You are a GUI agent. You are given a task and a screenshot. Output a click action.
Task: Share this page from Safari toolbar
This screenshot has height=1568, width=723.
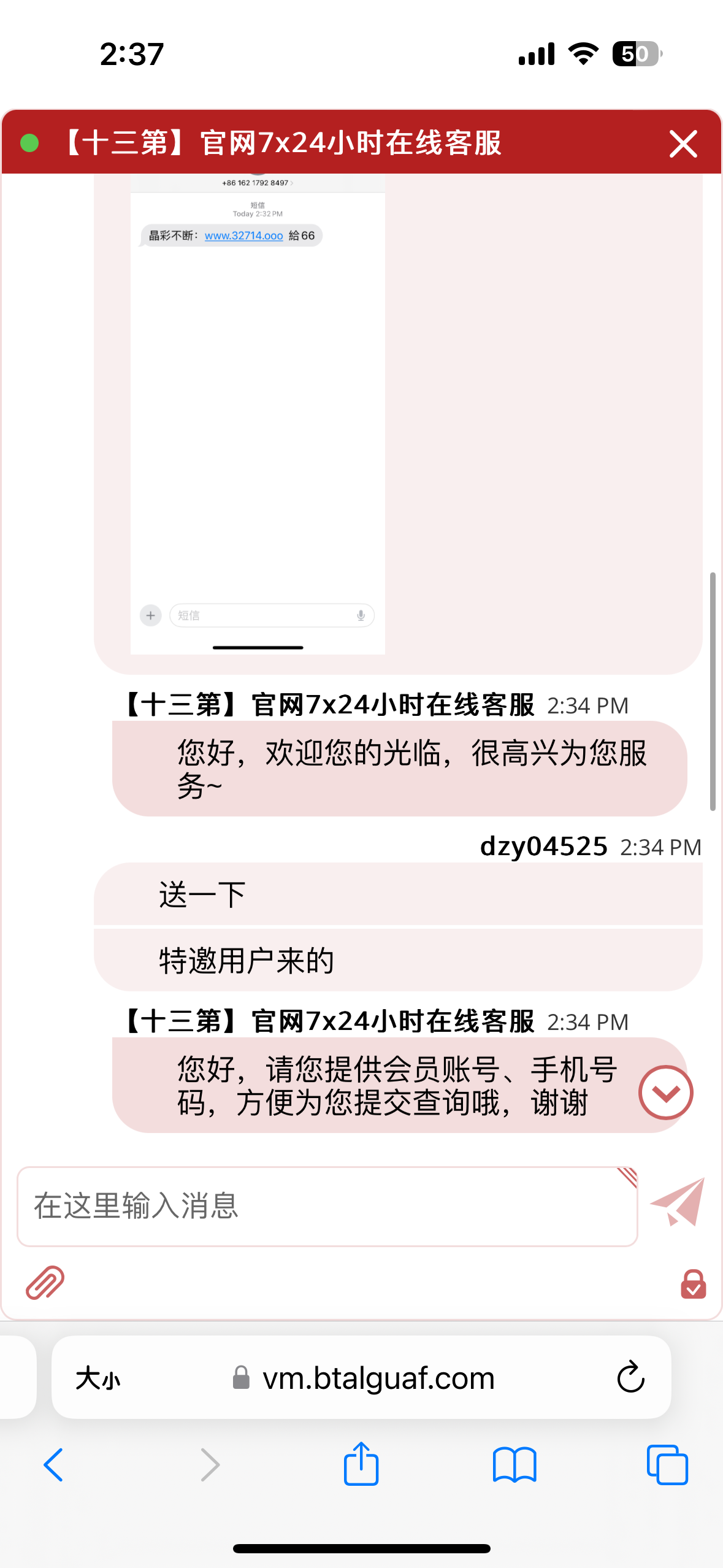pyautogui.click(x=361, y=1464)
